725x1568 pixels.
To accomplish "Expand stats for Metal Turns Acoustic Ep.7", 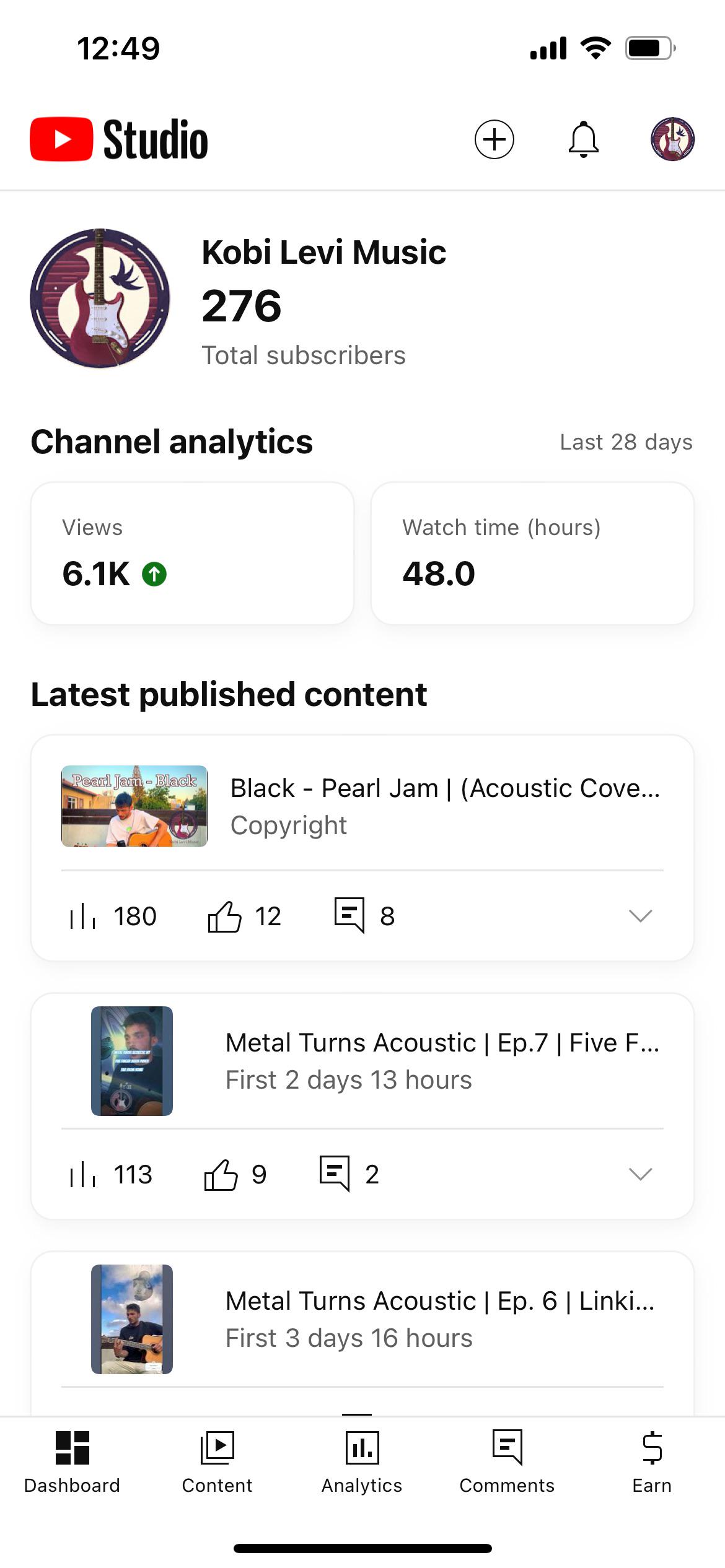I will [640, 1174].
